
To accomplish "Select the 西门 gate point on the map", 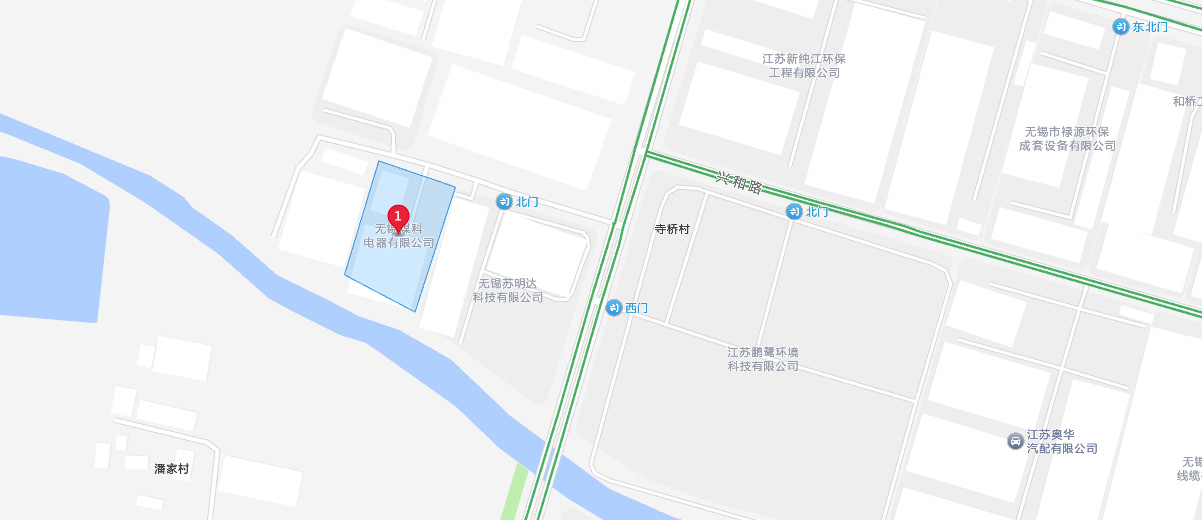I will point(614,307).
